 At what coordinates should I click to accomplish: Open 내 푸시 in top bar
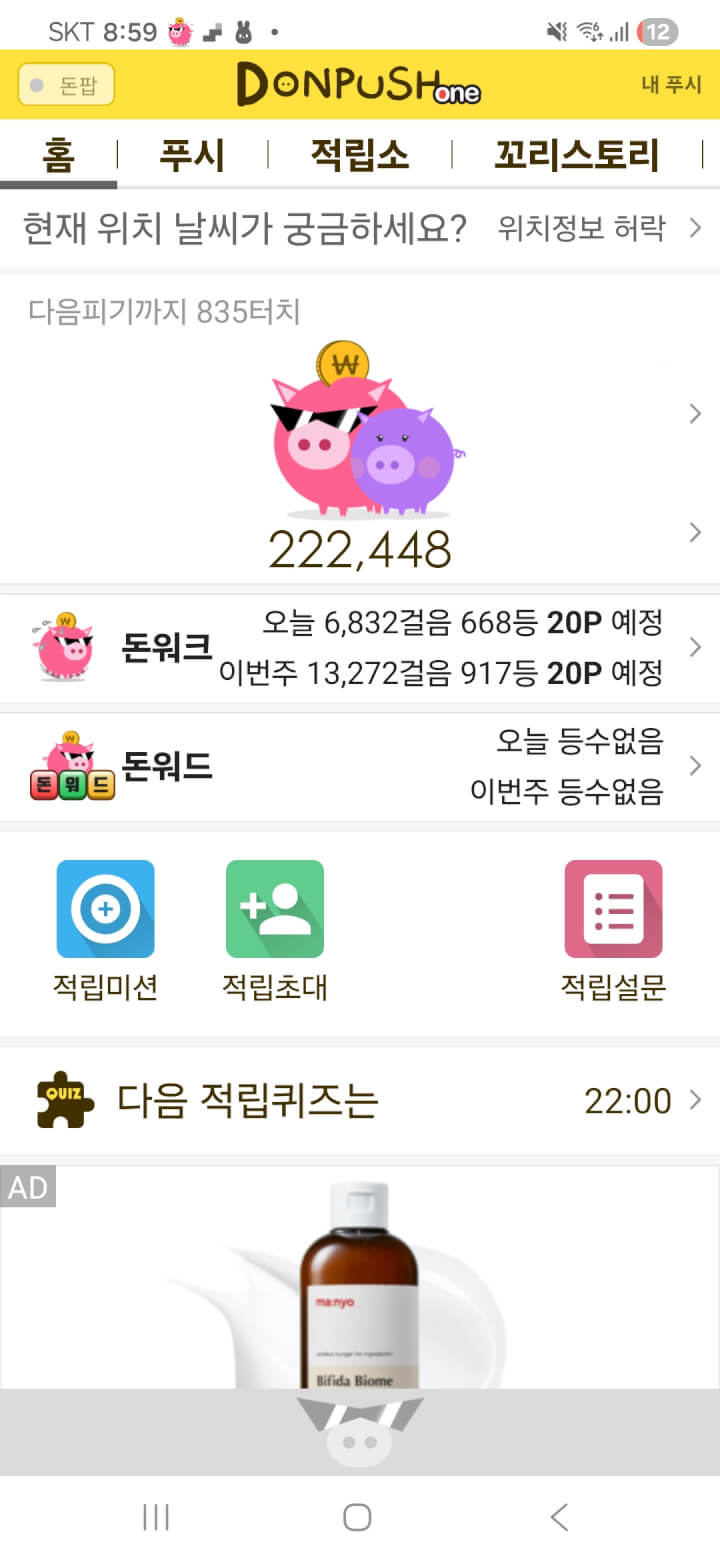671,85
